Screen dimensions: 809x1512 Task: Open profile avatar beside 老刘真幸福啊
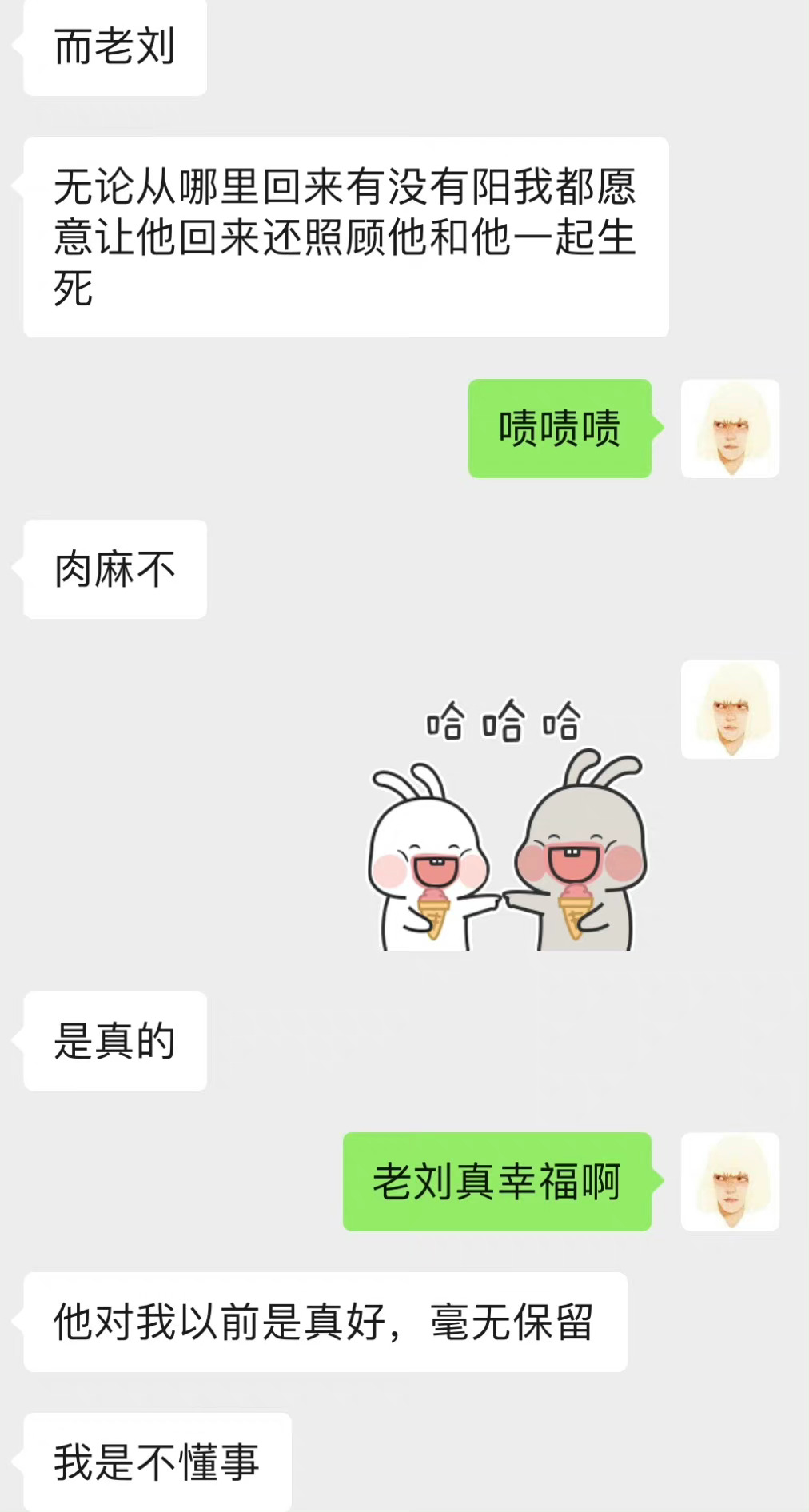(730, 1181)
